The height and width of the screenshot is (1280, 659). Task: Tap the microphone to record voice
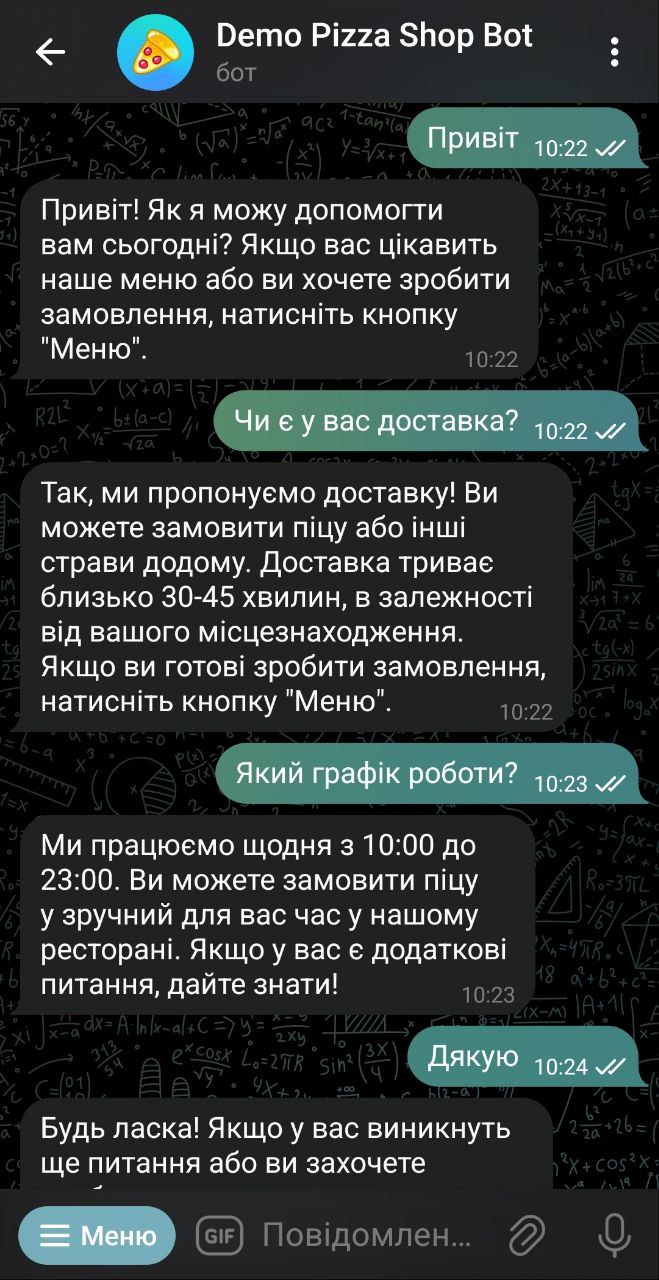point(613,1236)
